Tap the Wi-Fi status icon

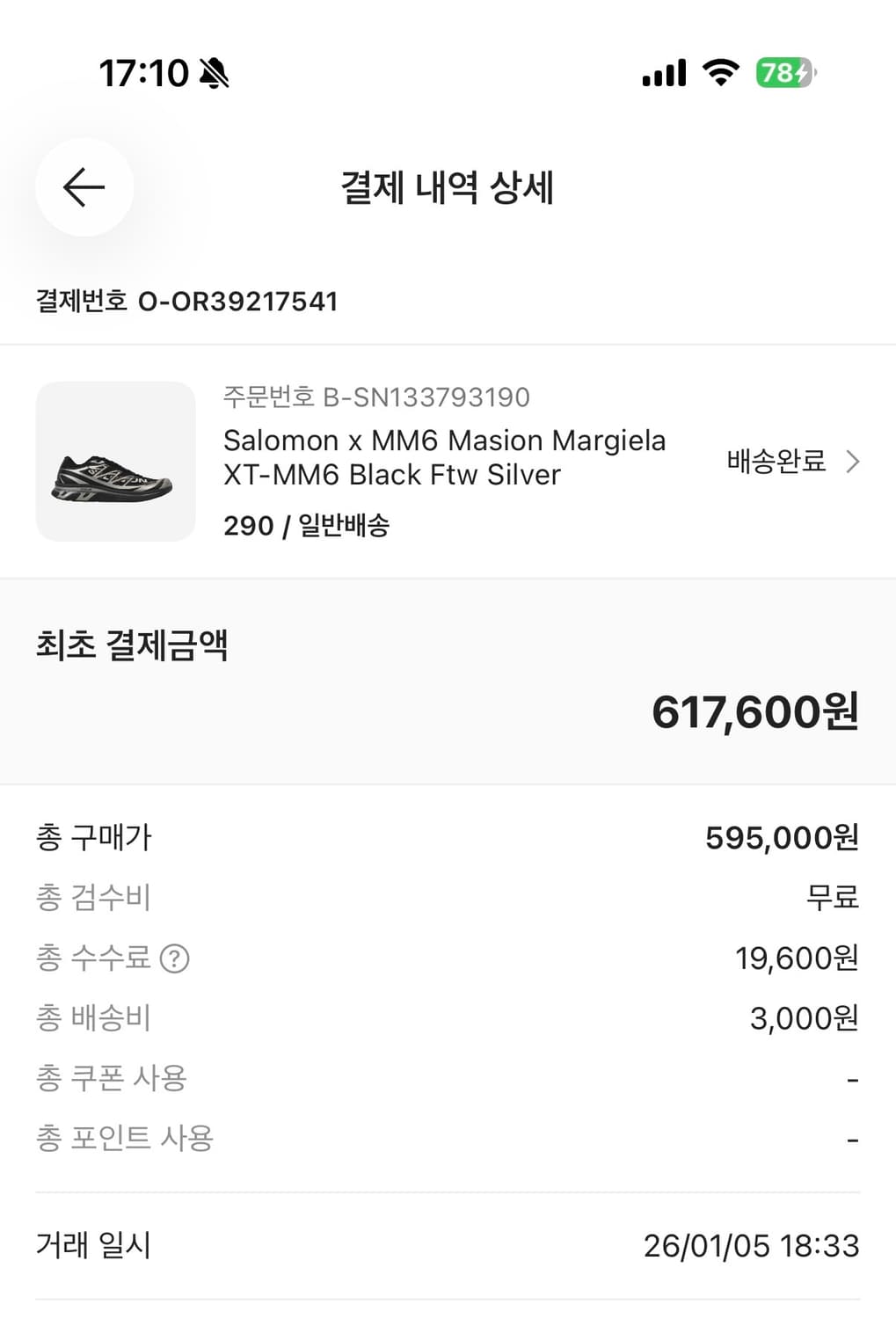point(721,74)
